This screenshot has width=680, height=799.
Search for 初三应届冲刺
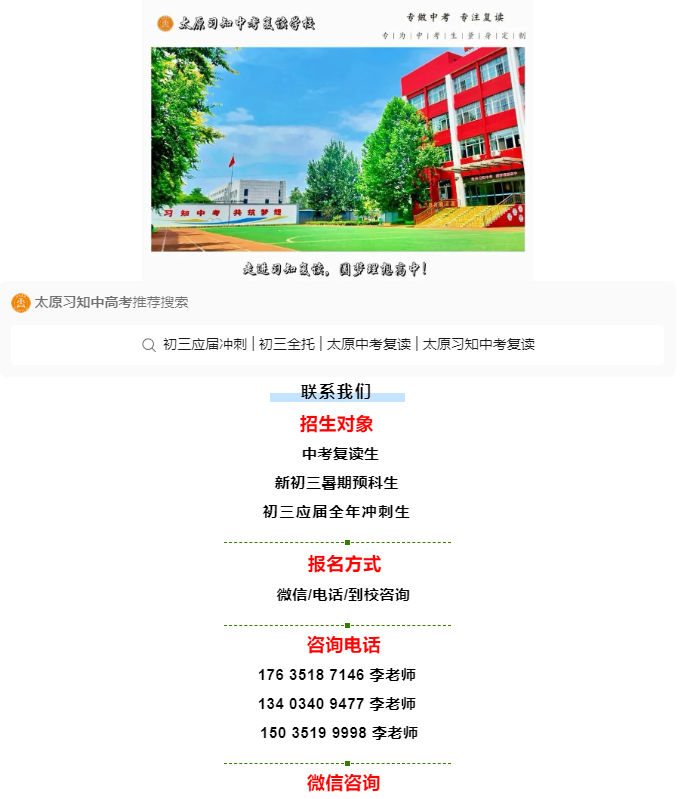pyautogui.click(x=205, y=344)
